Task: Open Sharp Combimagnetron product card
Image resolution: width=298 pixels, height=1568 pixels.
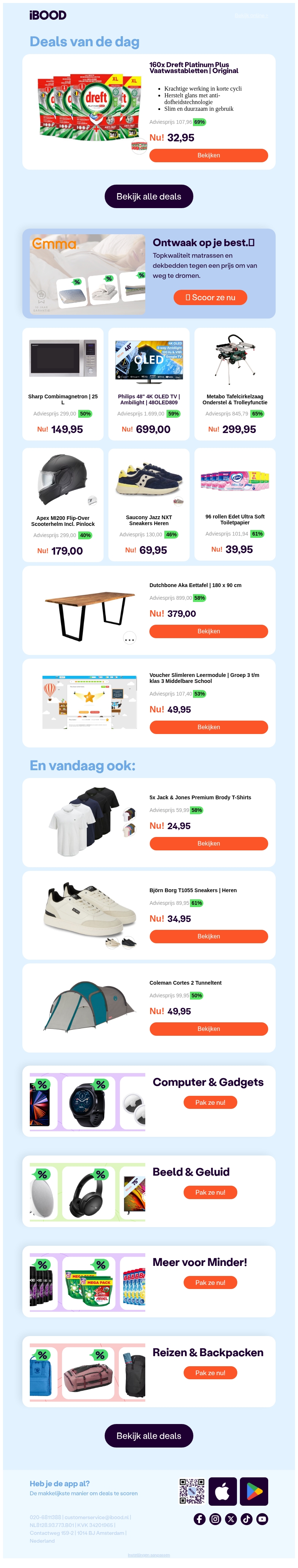Action: [63, 383]
